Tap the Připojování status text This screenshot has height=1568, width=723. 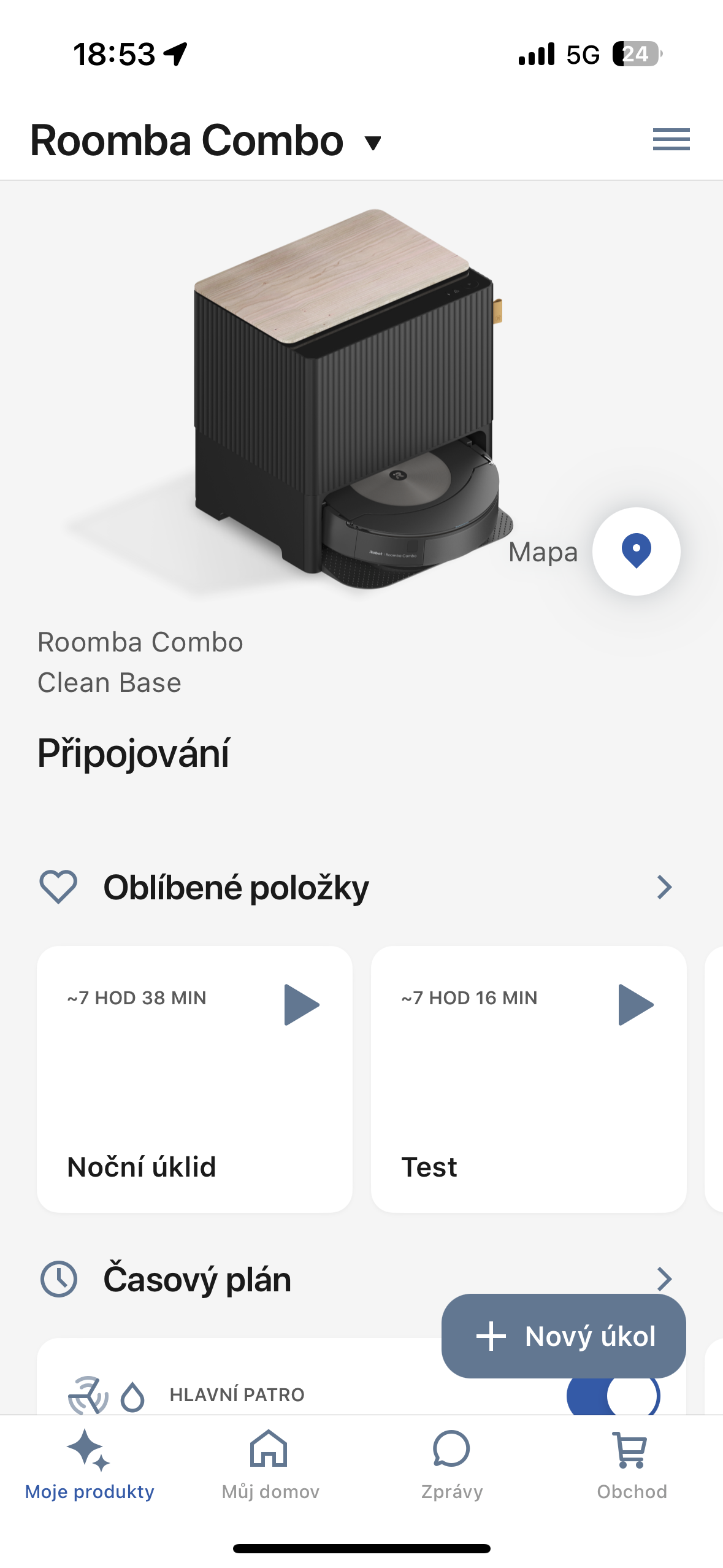133,756
